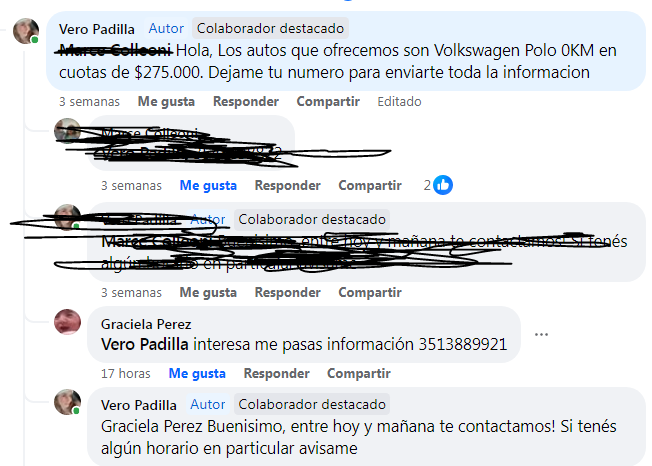
Task: Tap Graciela Perez's profile picture
Action: 68,322
